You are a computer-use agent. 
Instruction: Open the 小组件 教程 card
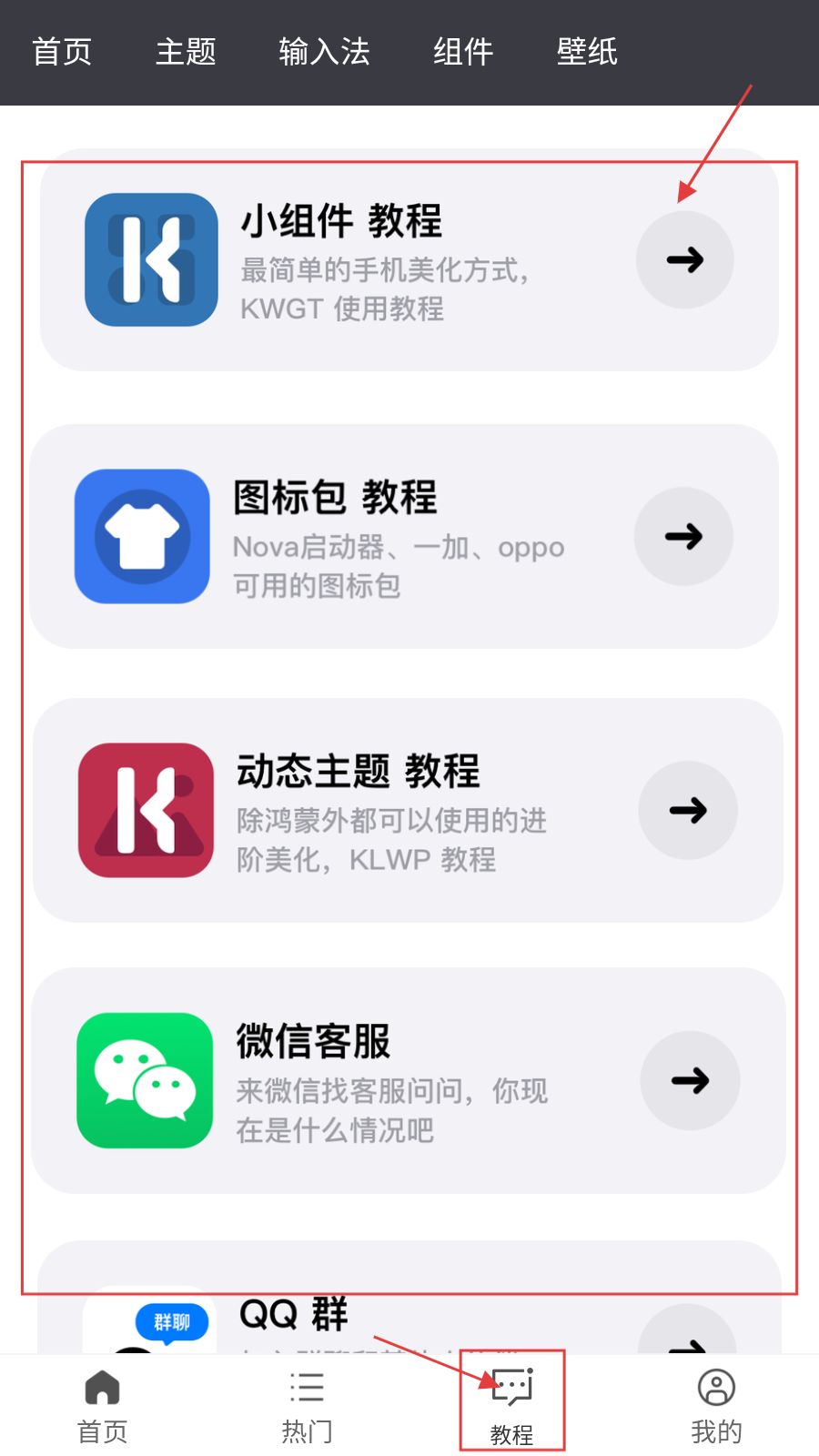click(382, 260)
